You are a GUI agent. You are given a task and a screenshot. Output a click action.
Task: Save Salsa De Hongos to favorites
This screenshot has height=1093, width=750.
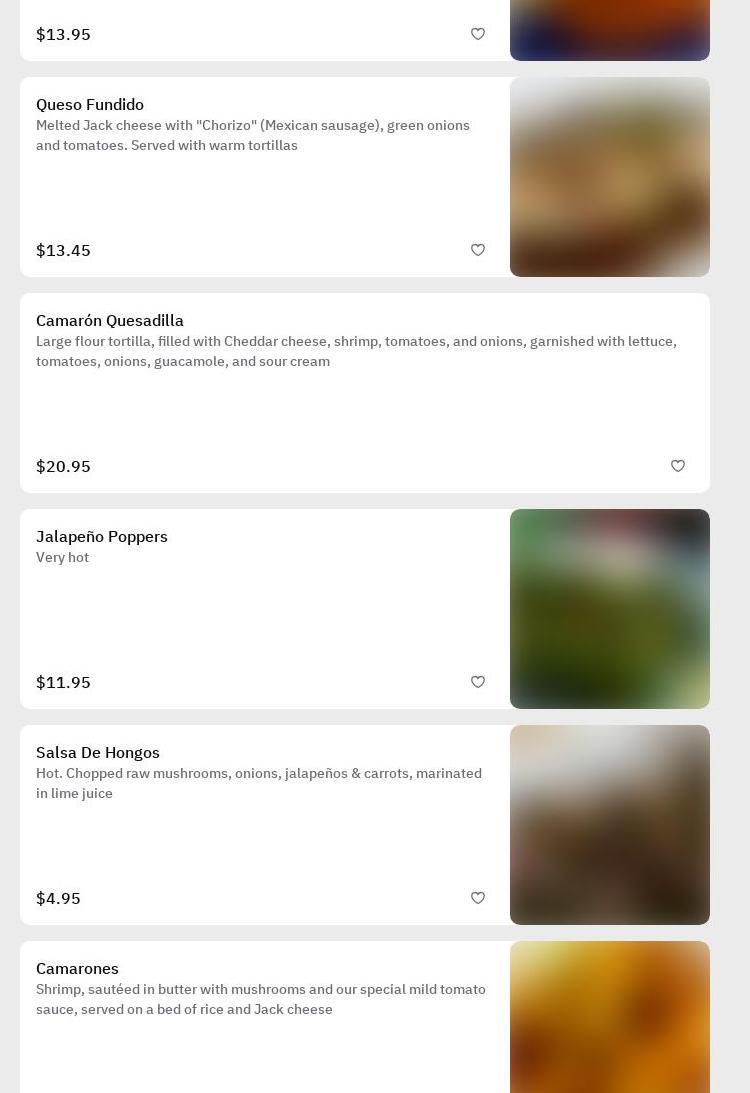[478, 898]
